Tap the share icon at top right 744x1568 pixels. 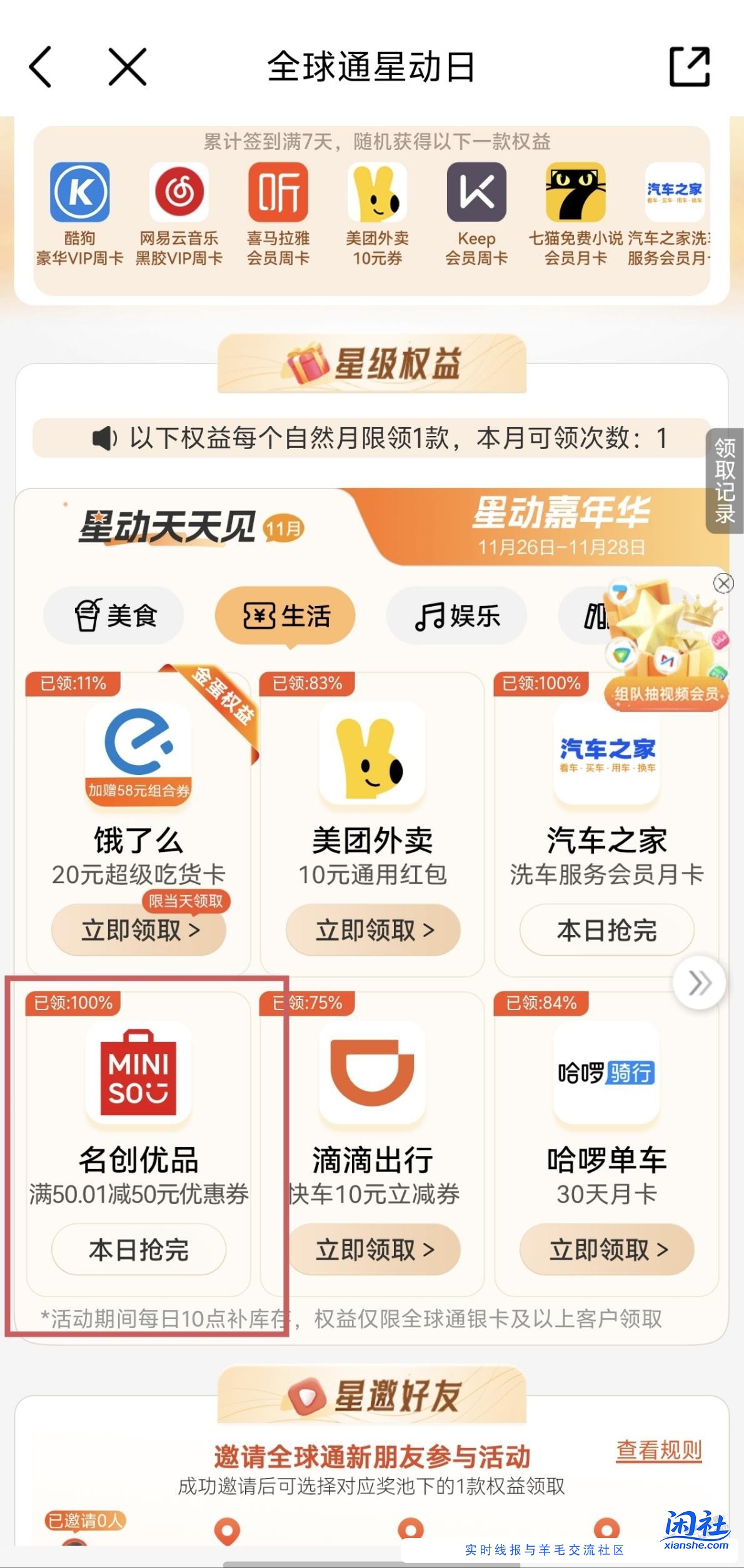tap(691, 65)
